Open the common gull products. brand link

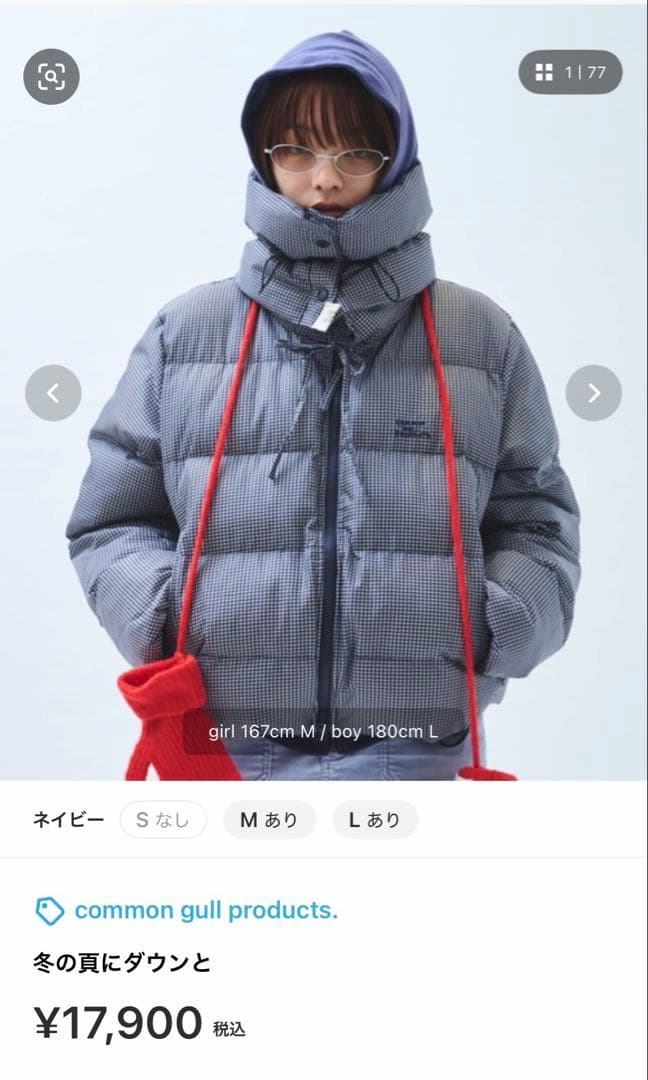(205, 911)
